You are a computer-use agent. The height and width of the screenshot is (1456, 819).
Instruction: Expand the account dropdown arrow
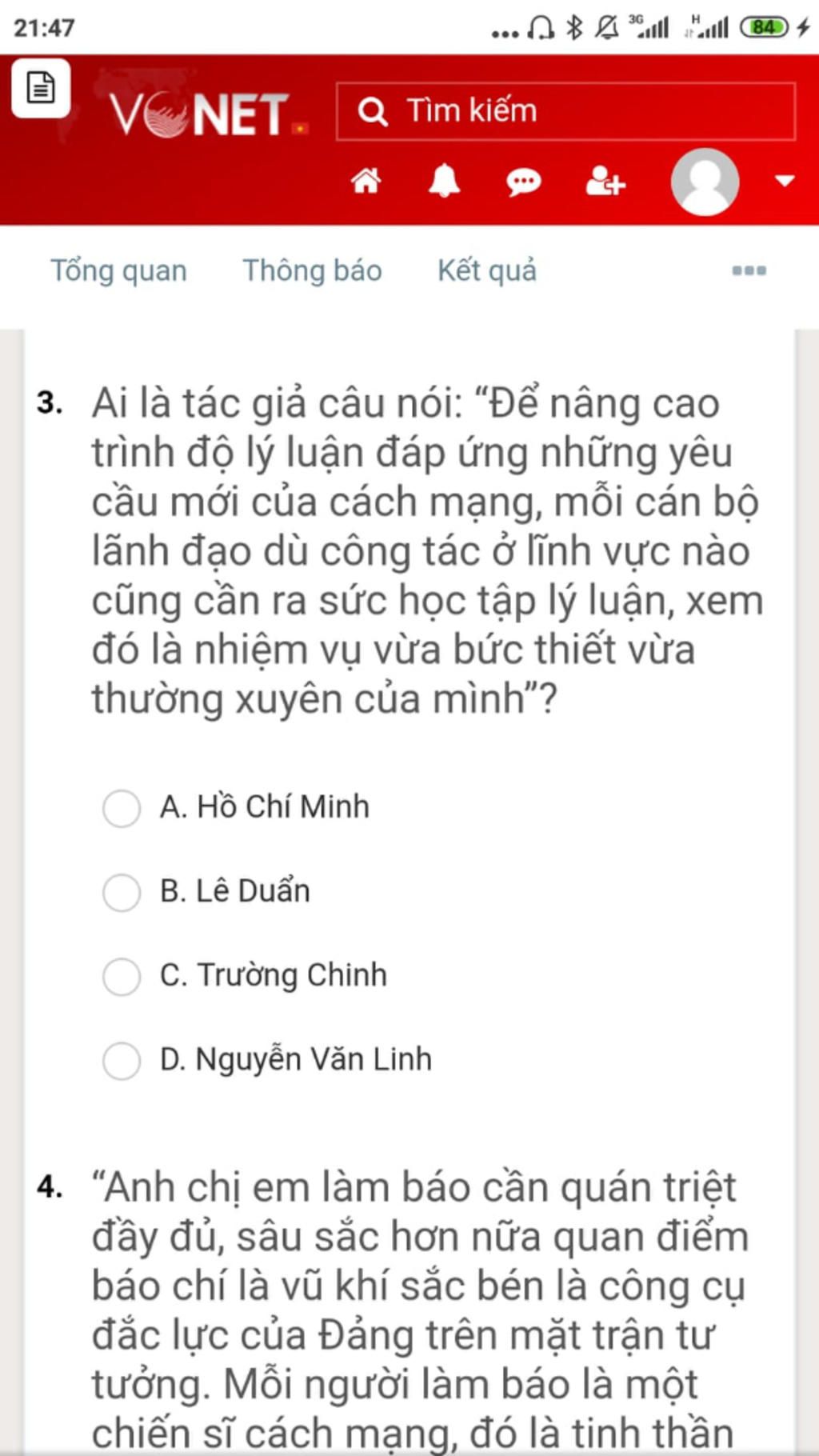click(x=785, y=181)
